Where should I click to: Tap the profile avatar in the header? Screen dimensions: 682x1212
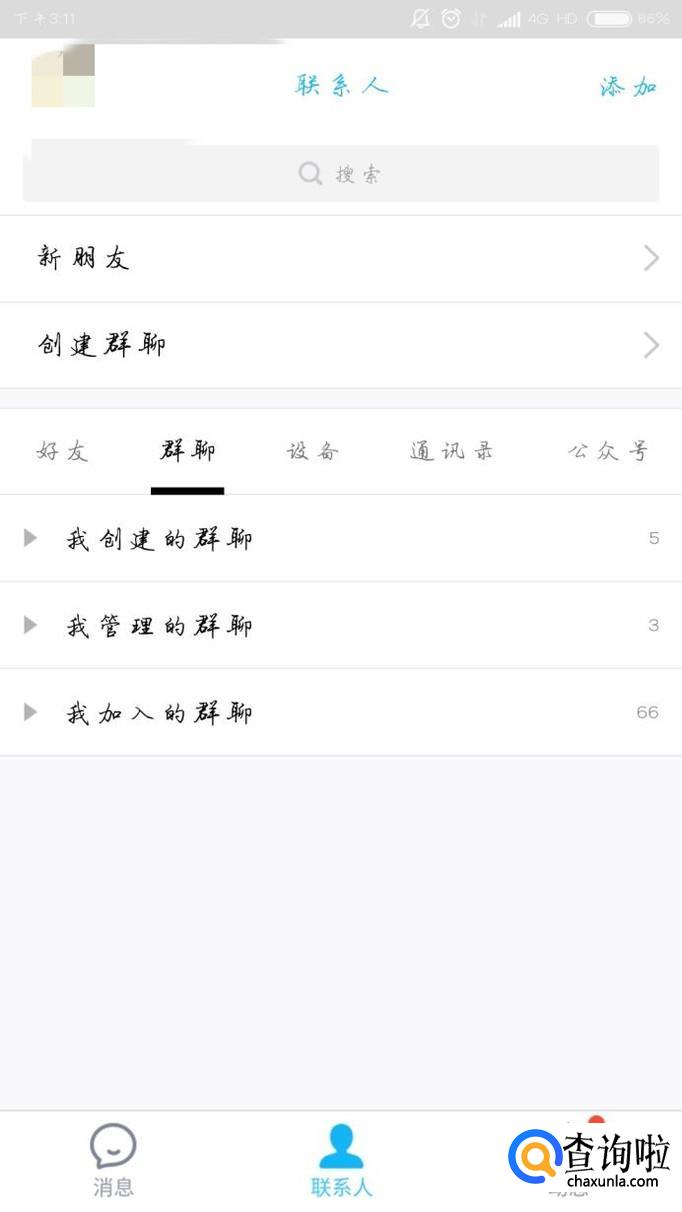(x=63, y=76)
